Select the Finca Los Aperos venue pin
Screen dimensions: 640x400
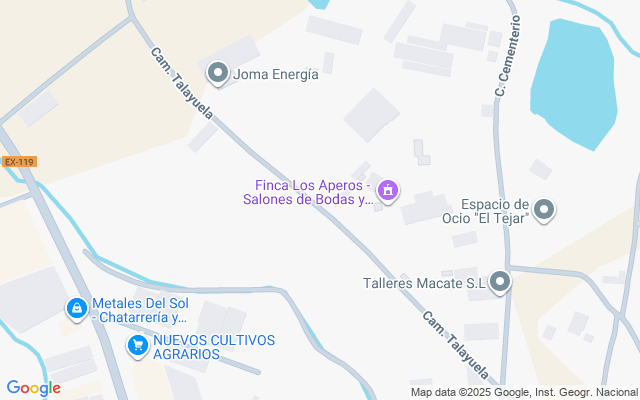[388, 189]
